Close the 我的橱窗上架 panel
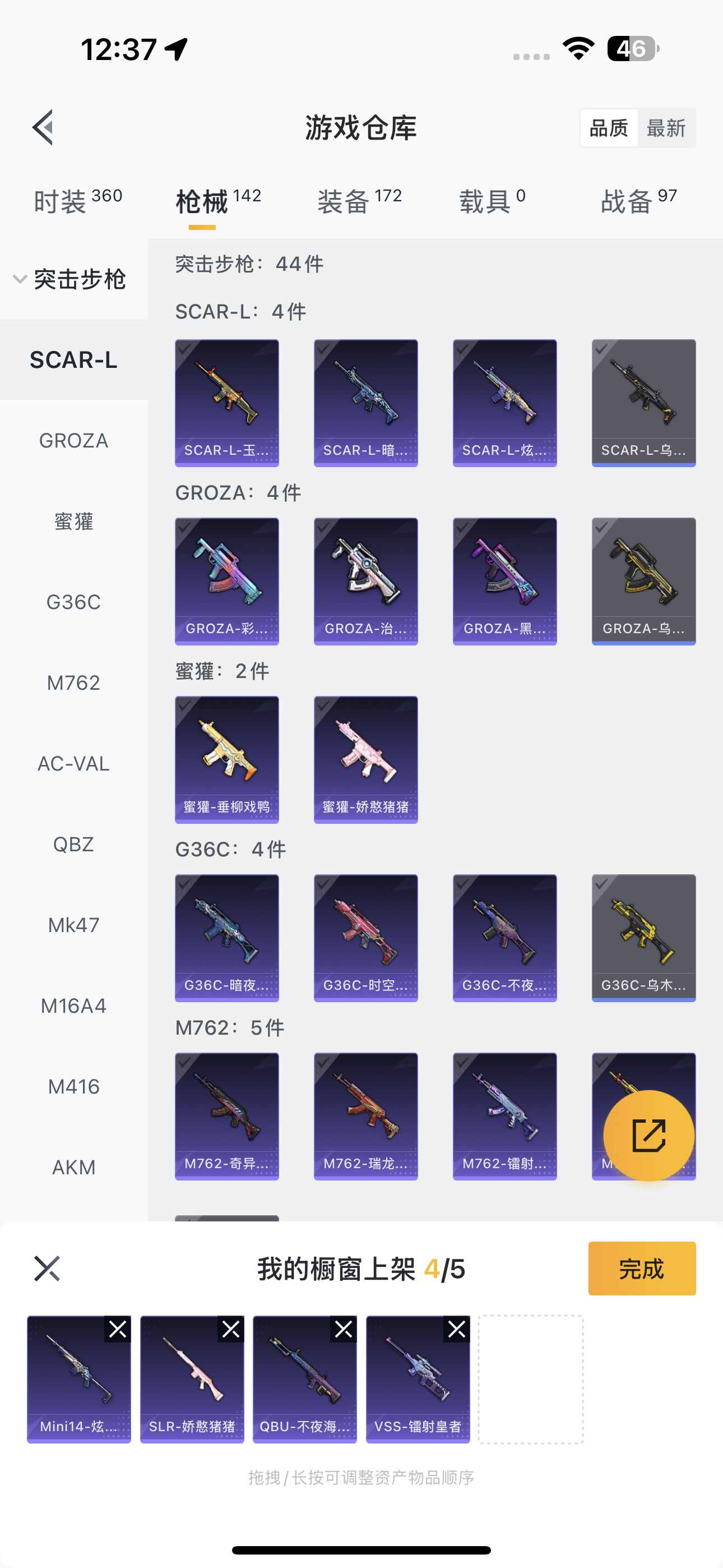Image resolution: width=723 pixels, height=1568 pixels. tap(47, 1269)
